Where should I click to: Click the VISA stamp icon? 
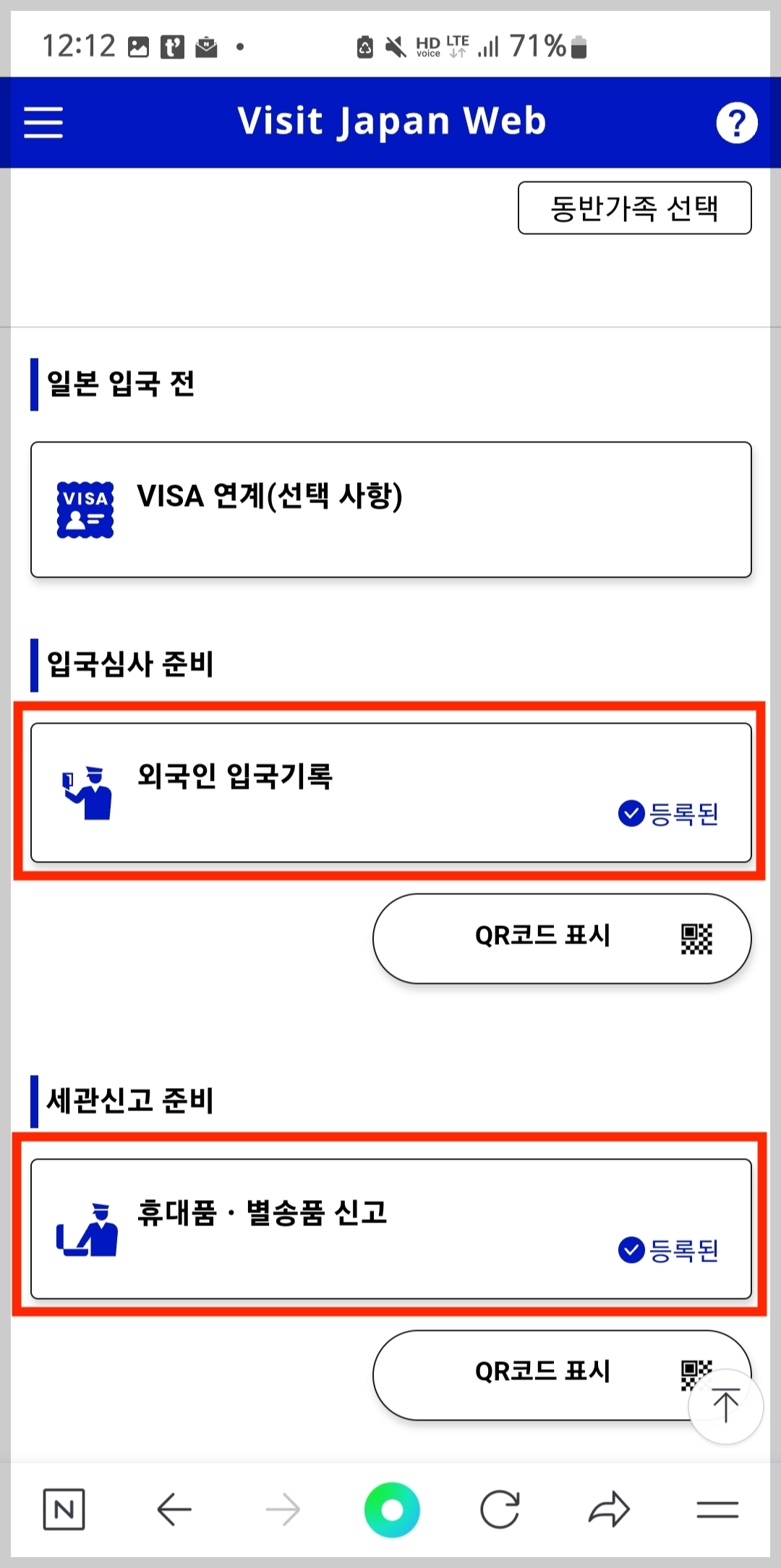85,506
